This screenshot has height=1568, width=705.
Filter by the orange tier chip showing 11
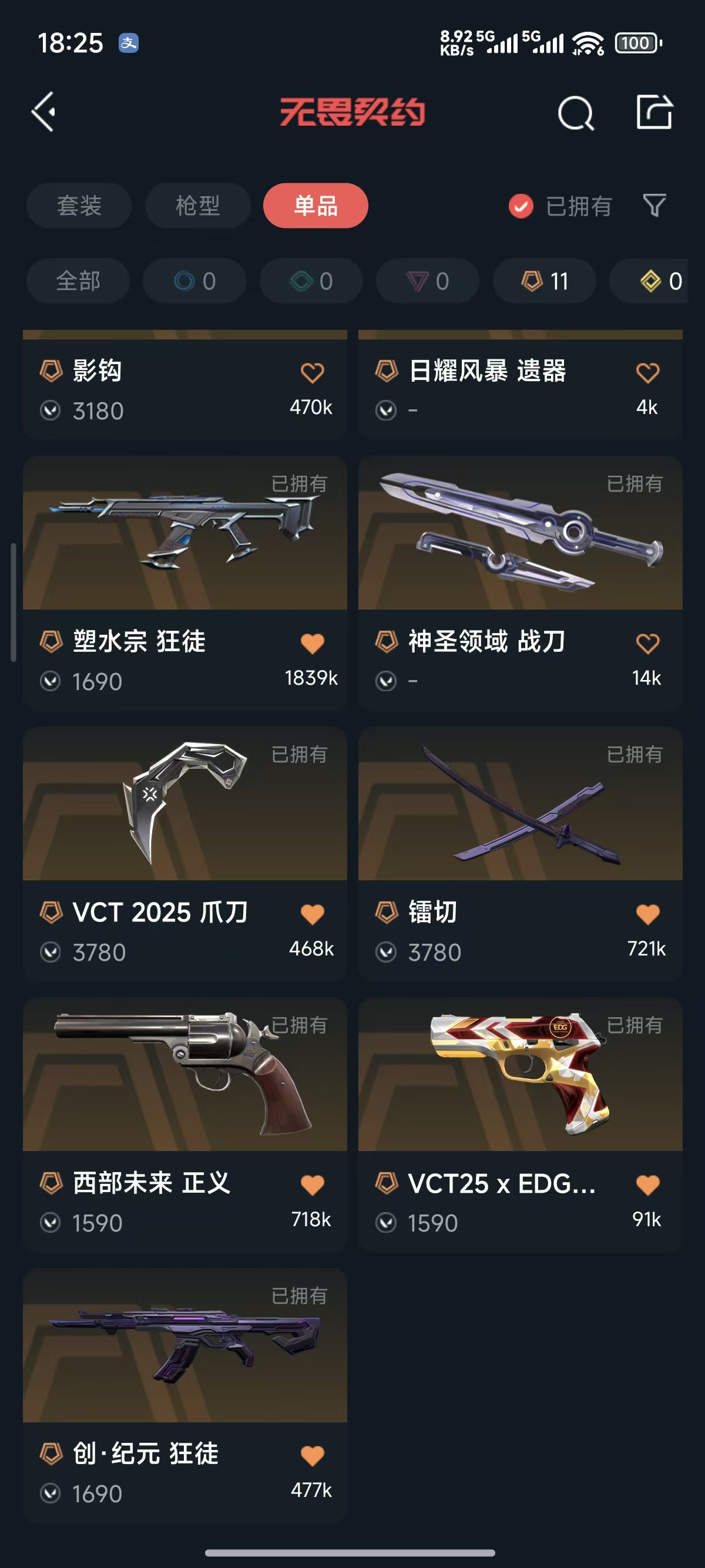tap(544, 281)
